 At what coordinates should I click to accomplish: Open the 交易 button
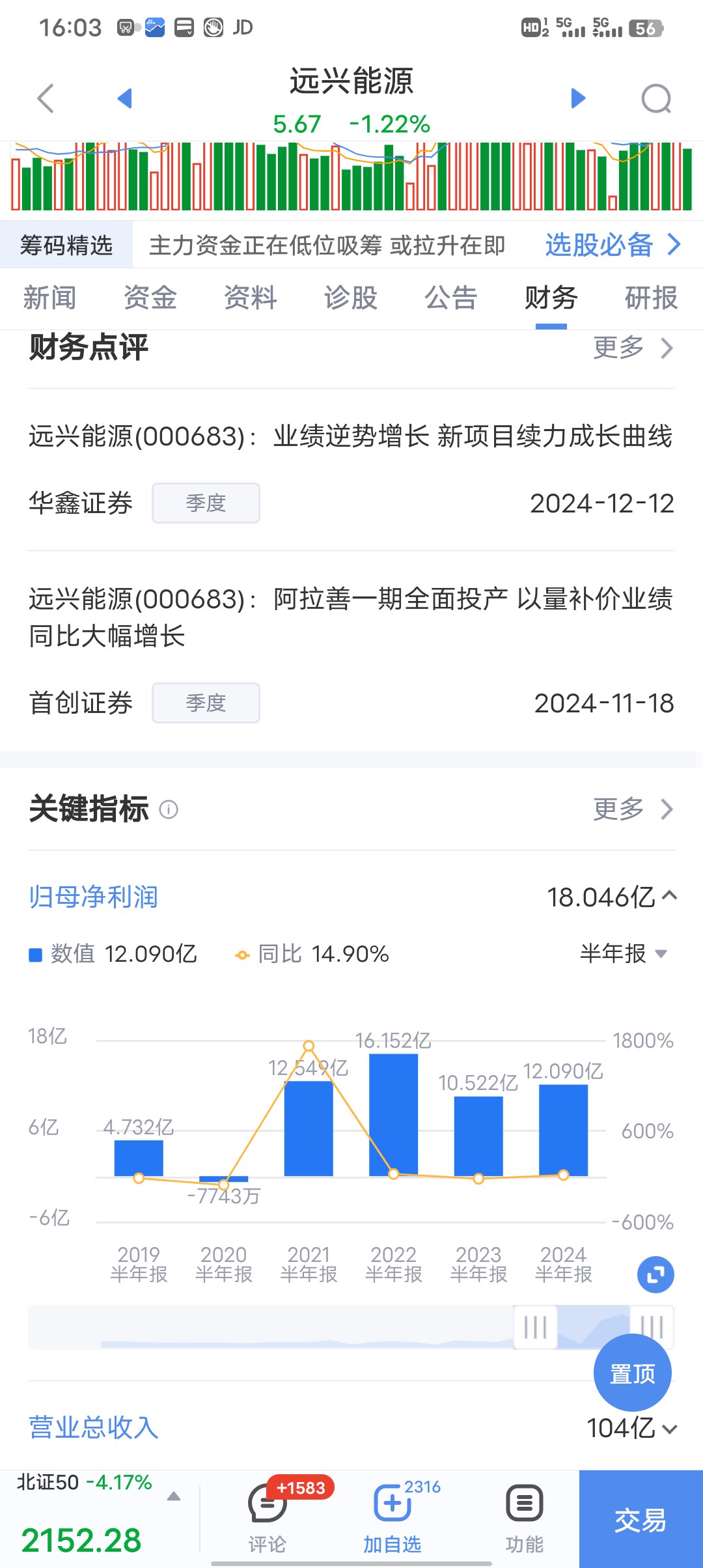coord(641,1519)
